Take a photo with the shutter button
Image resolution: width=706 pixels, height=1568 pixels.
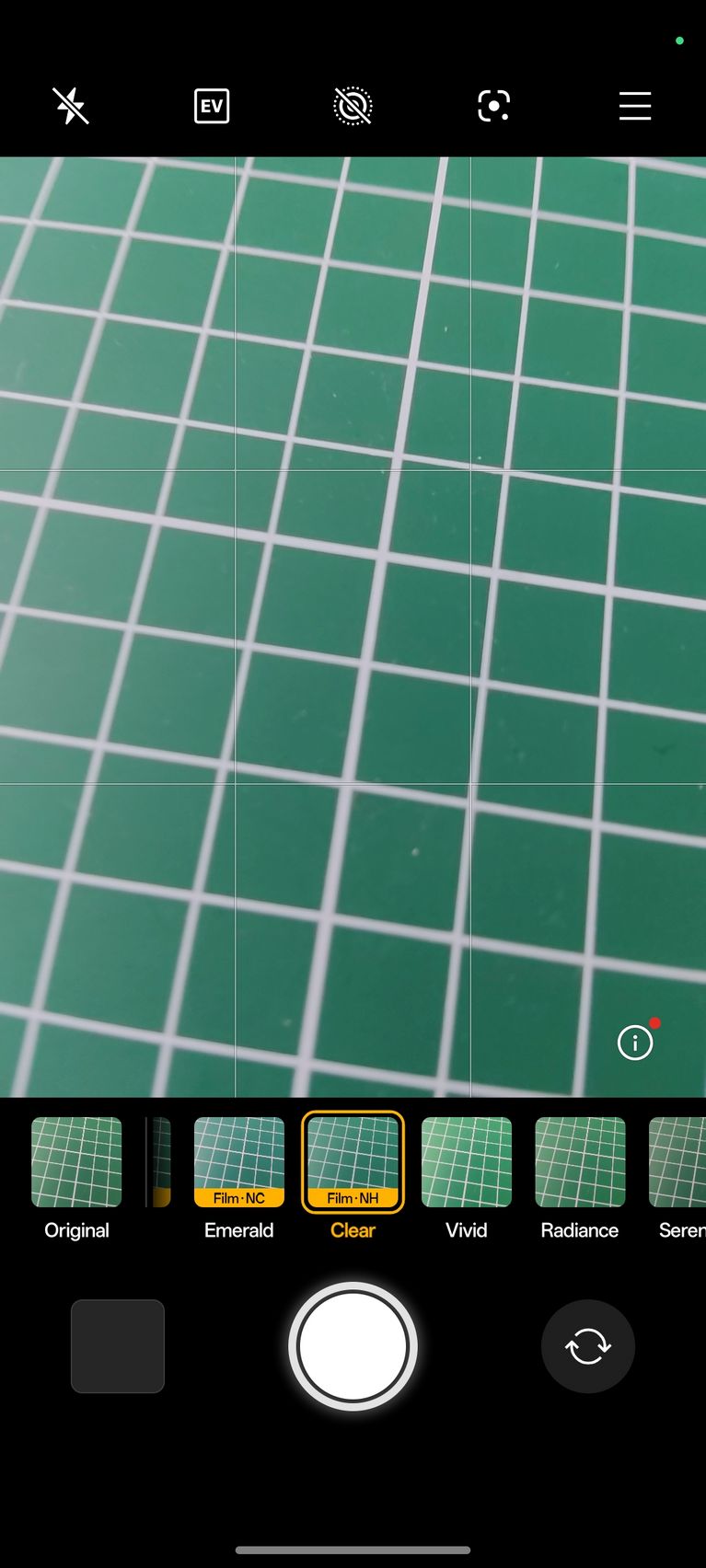(x=353, y=1346)
